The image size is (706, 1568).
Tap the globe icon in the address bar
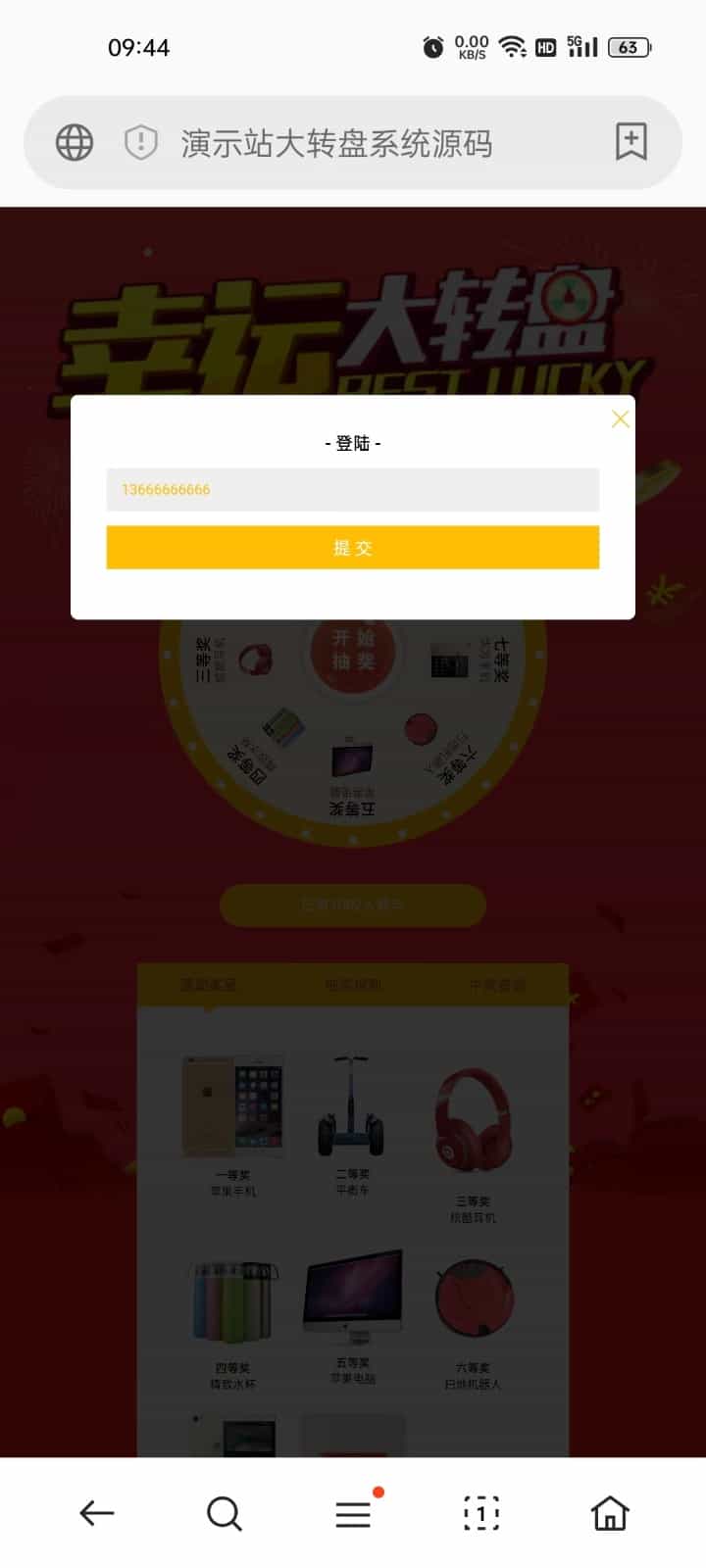point(75,143)
